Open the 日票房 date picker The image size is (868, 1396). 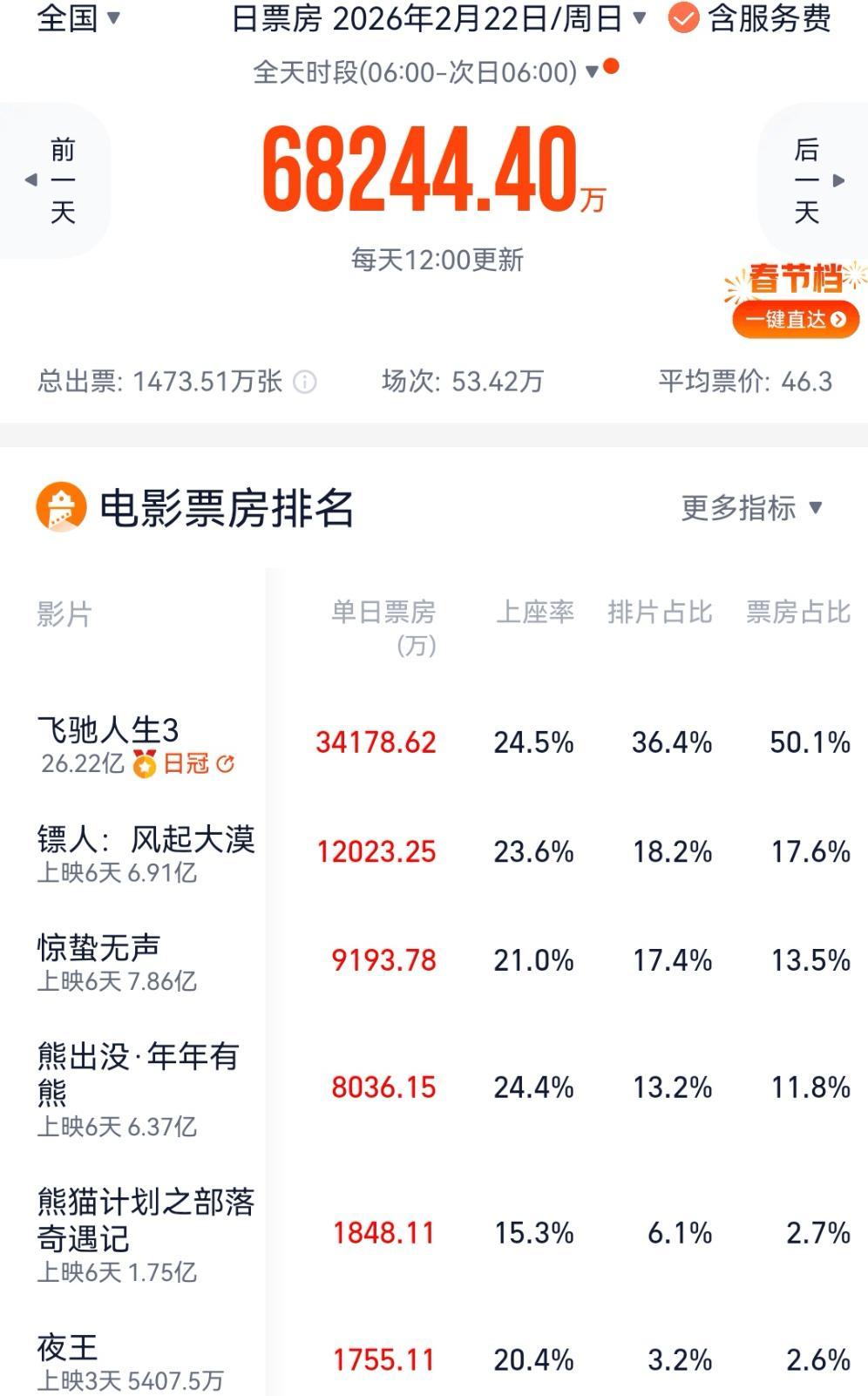(438, 19)
